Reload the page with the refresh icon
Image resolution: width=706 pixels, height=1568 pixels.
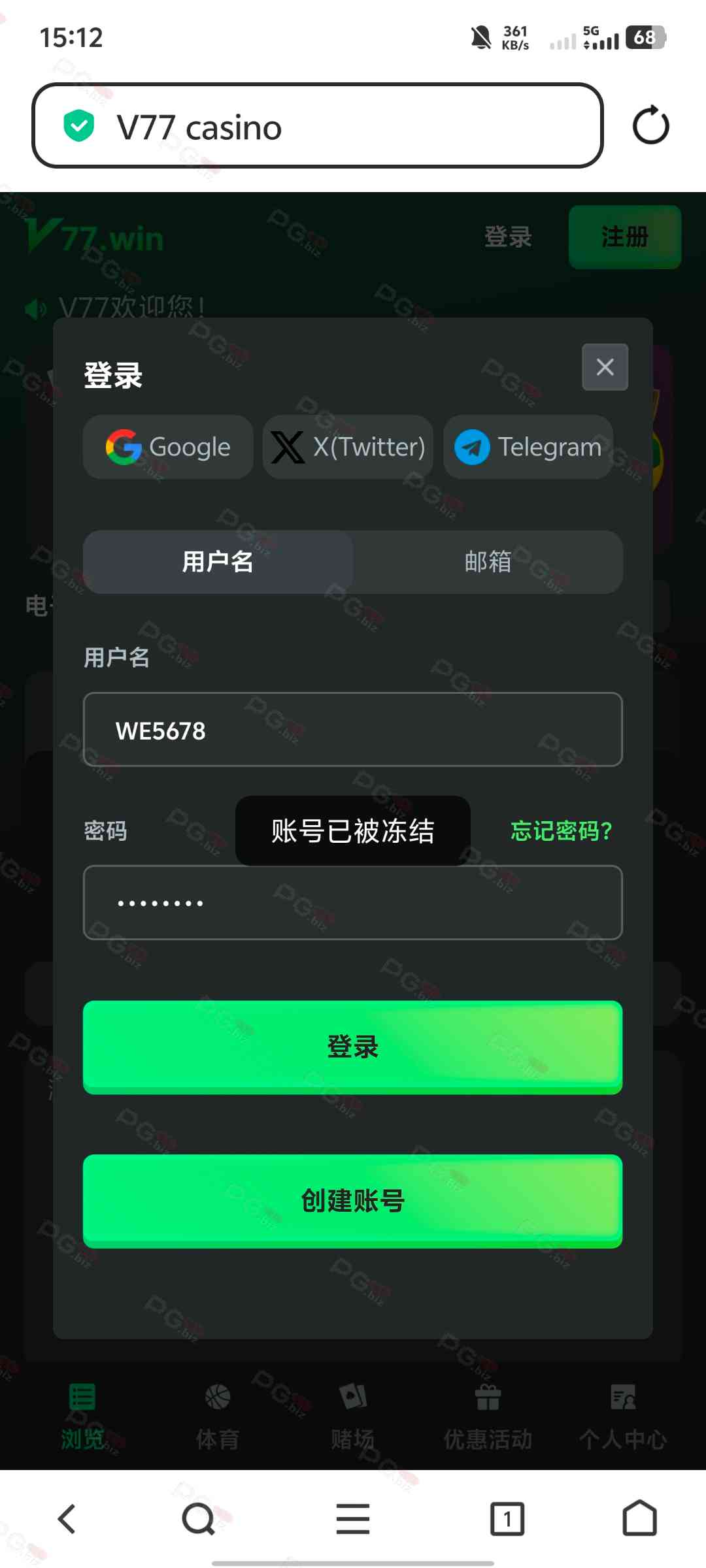(x=650, y=125)
